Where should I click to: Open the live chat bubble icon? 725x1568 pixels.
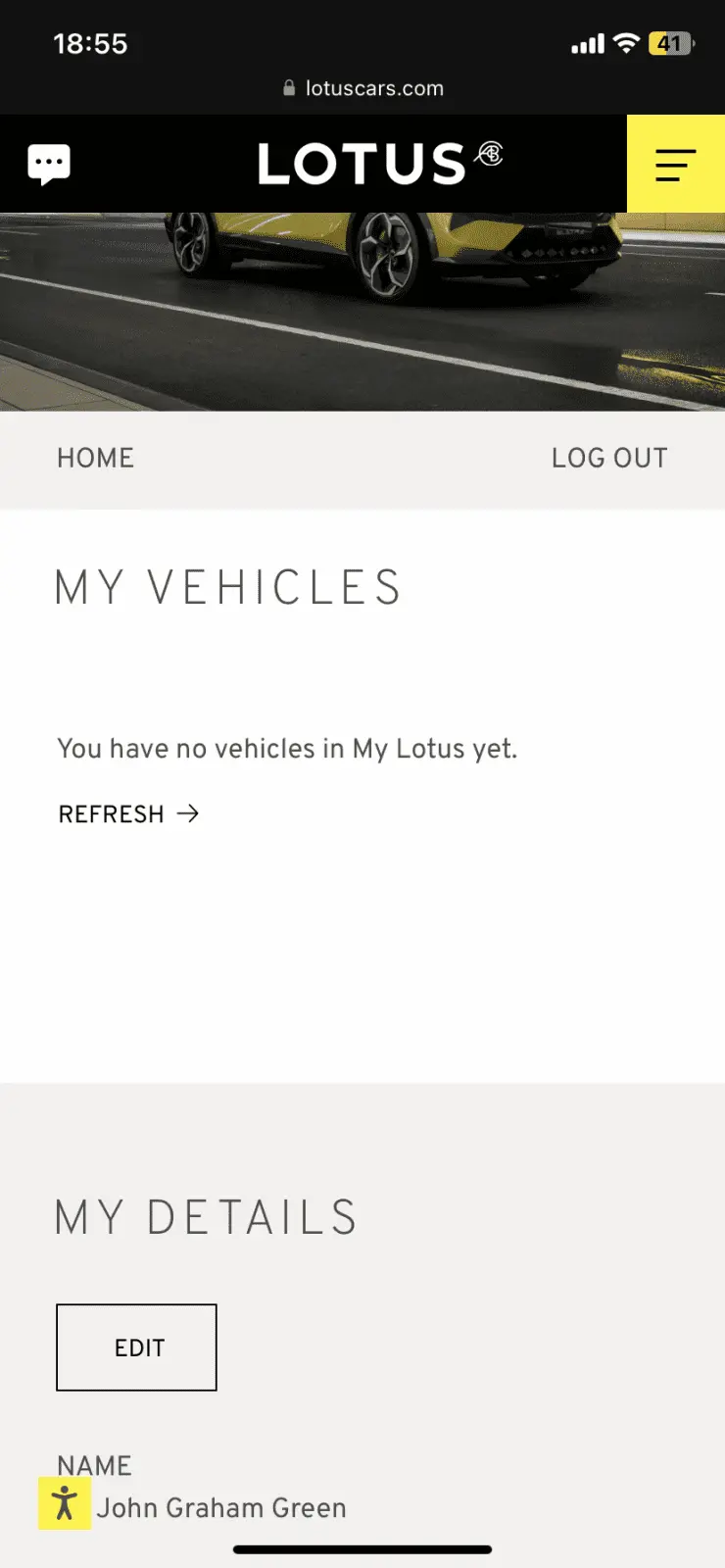49,164
